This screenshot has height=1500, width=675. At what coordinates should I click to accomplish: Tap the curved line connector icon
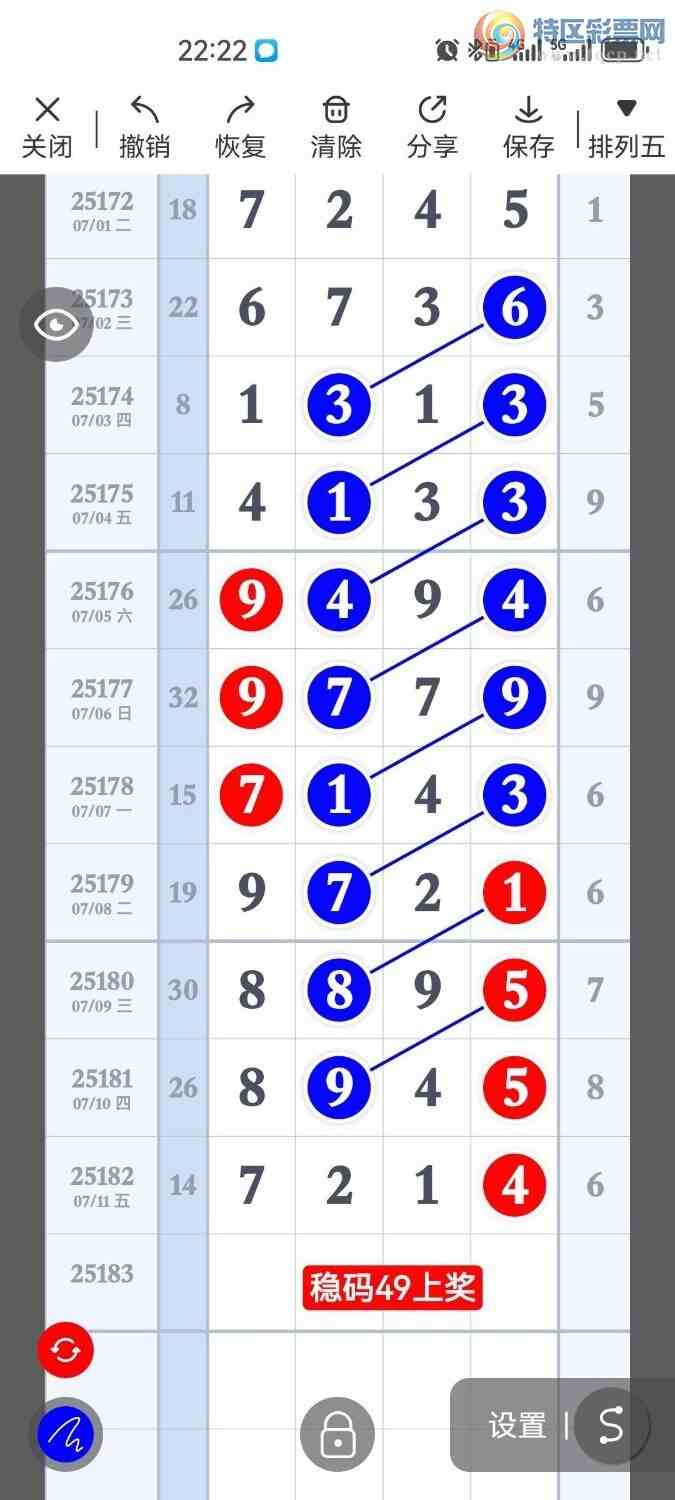[610, 1426]
